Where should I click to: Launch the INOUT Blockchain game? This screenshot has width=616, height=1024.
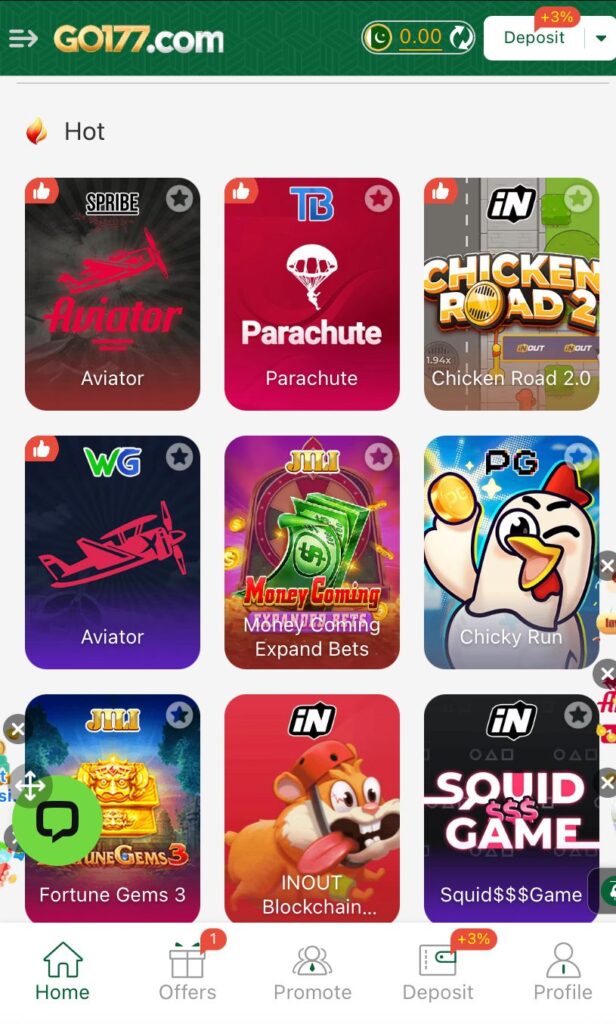[312, 810]
